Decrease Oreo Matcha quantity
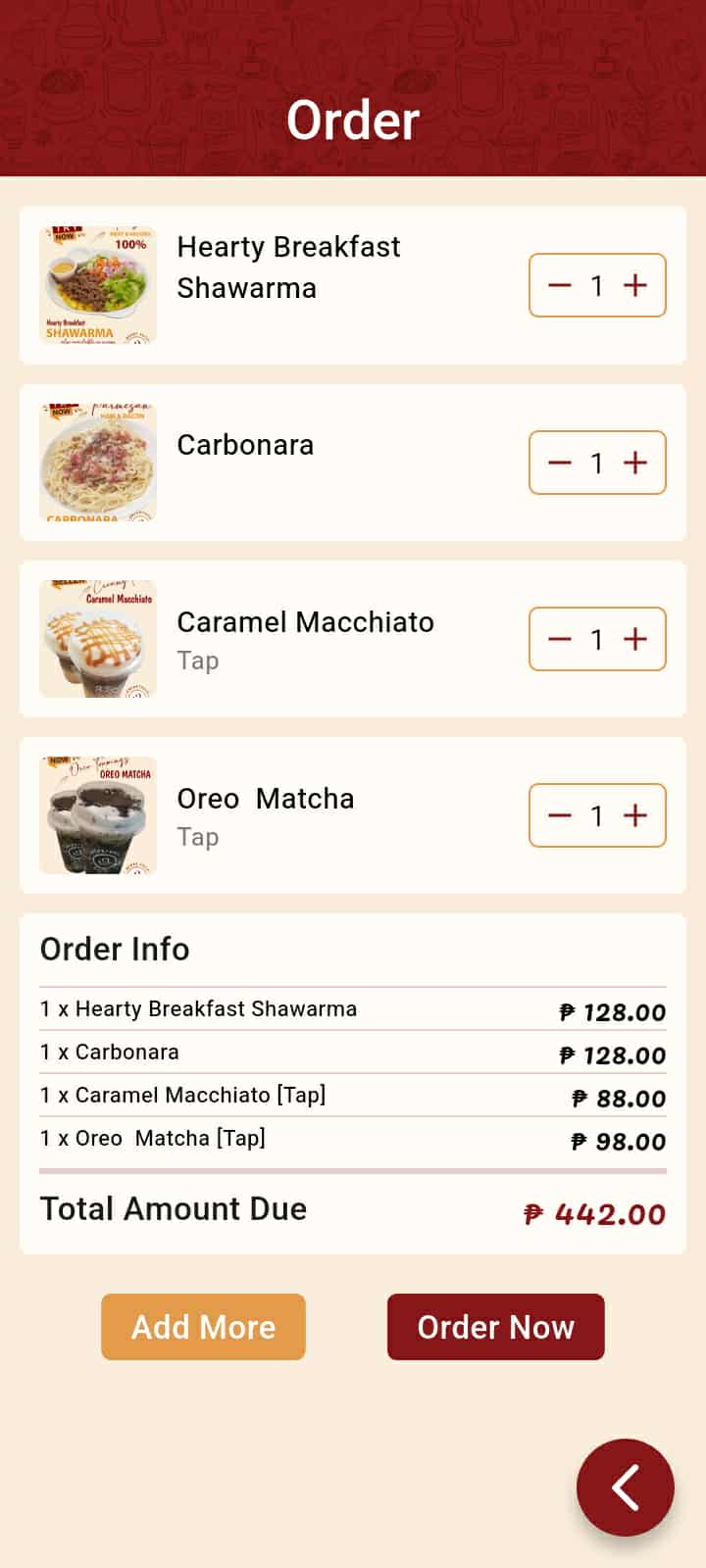Viewport: 706px width, 1568px height. (x=560, y=815)
